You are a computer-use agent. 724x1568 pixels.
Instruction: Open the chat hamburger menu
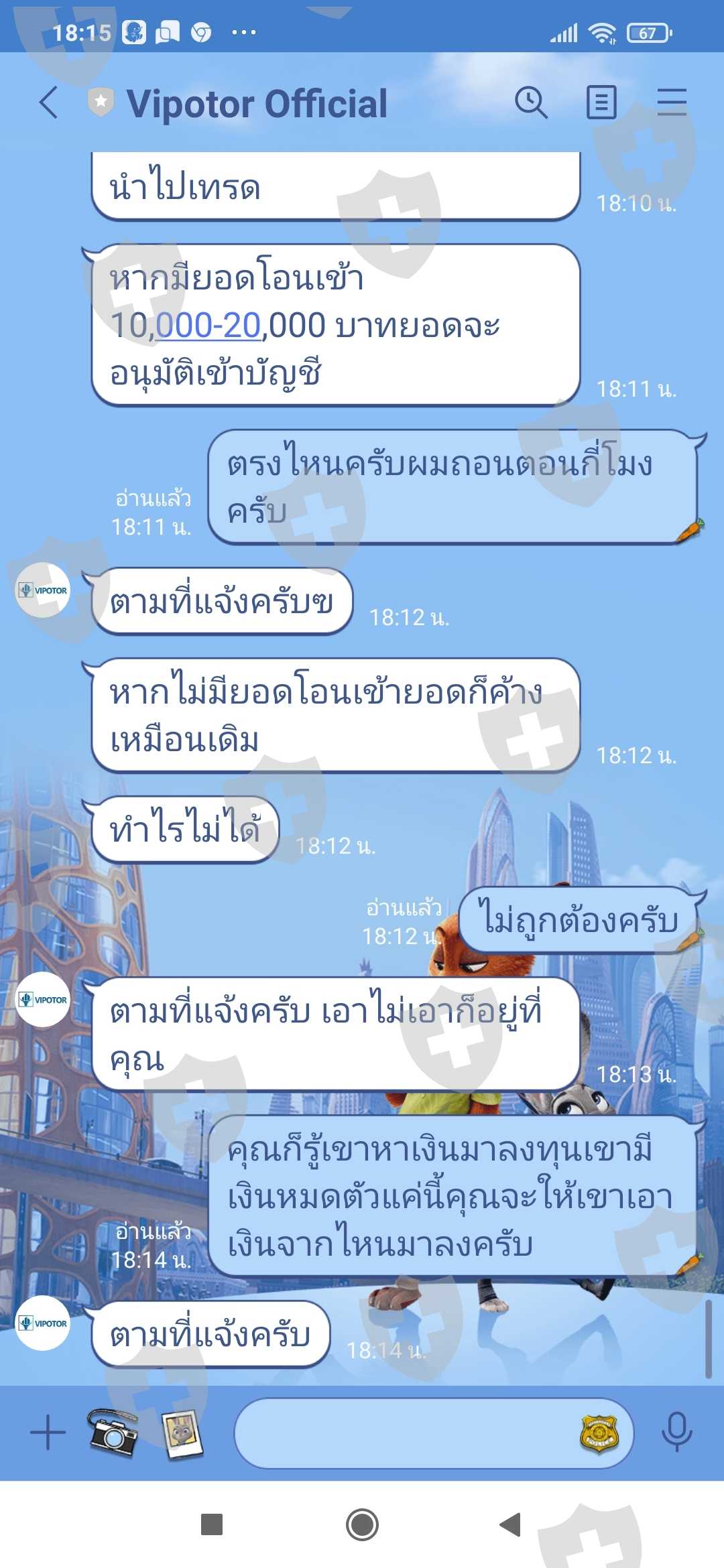[671, 103]
